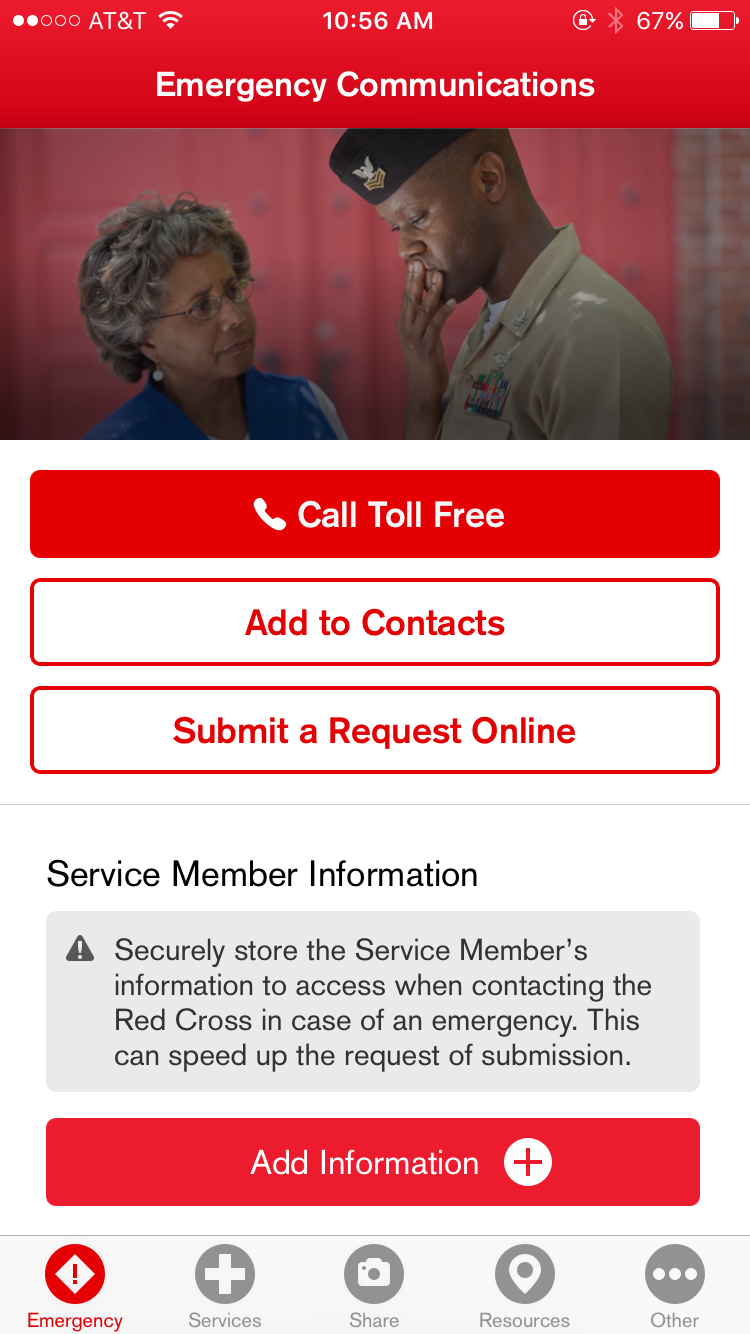
Task: Submit a Request Online
Action: click(375, 730)
